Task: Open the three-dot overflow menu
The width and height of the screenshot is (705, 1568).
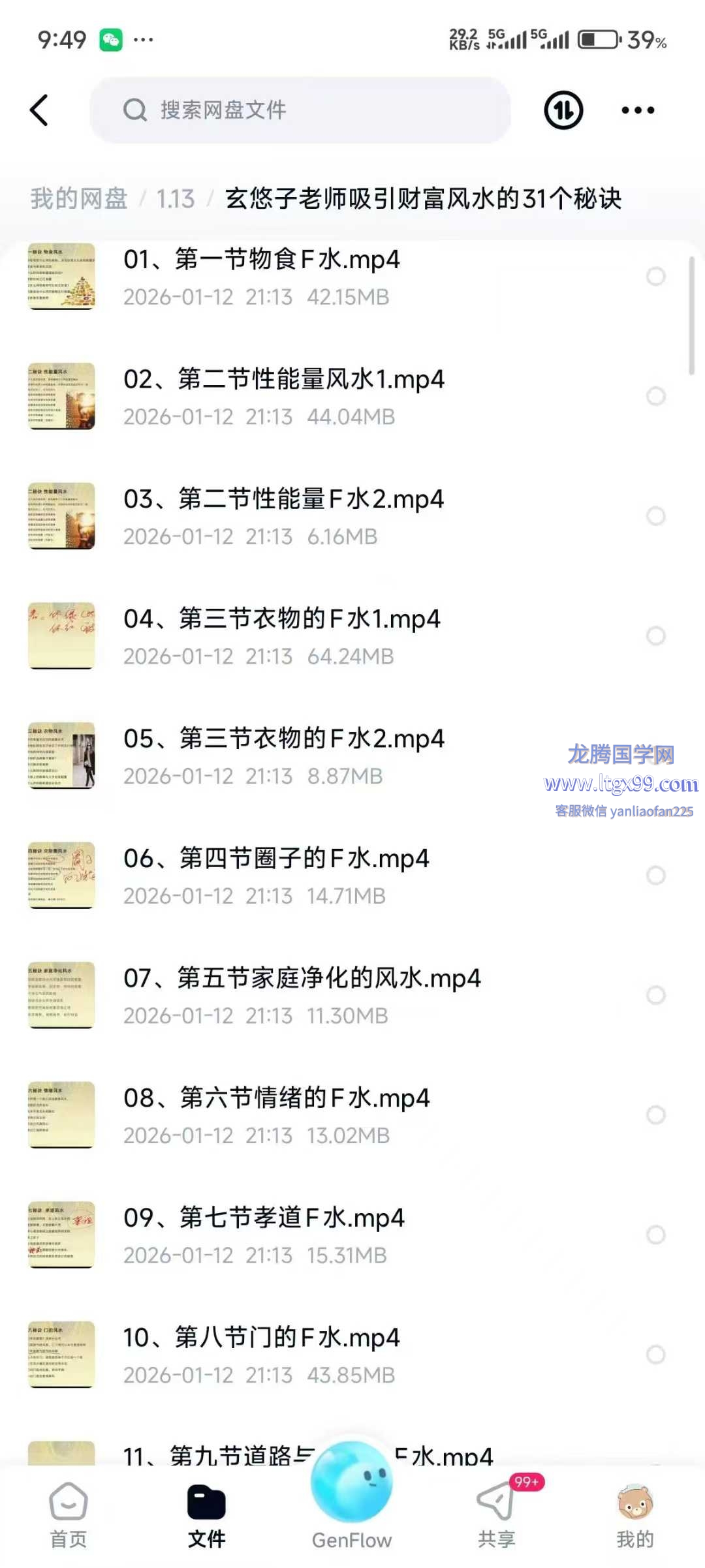Action: coord(638,110)
